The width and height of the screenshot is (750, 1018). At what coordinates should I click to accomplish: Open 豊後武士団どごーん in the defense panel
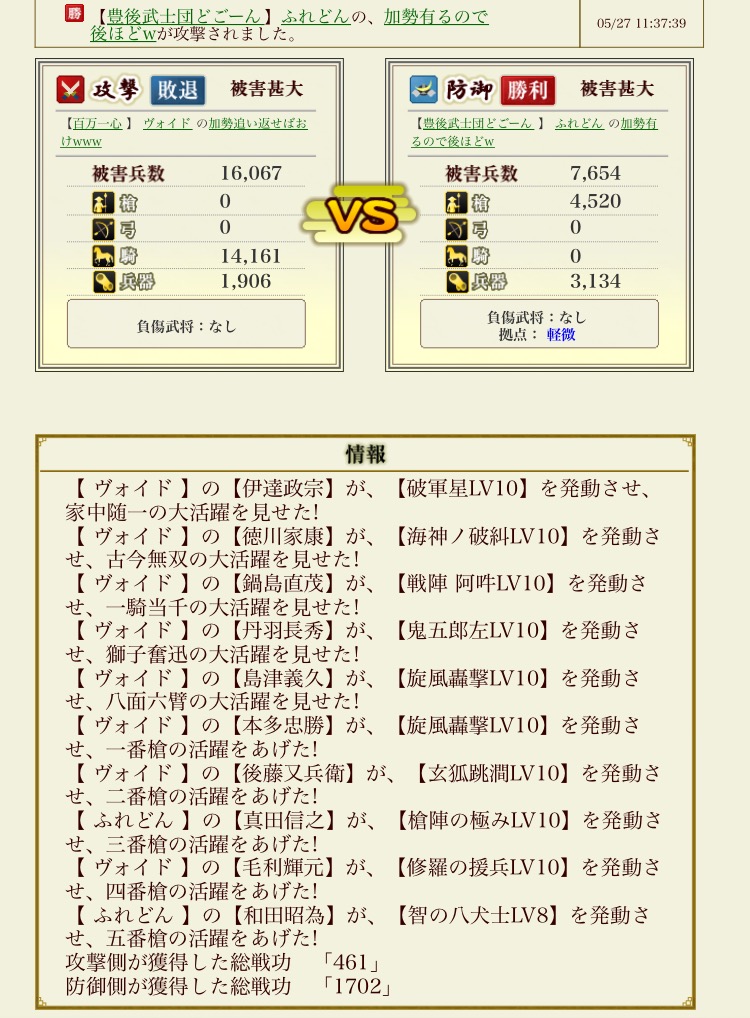pos(478,124)
